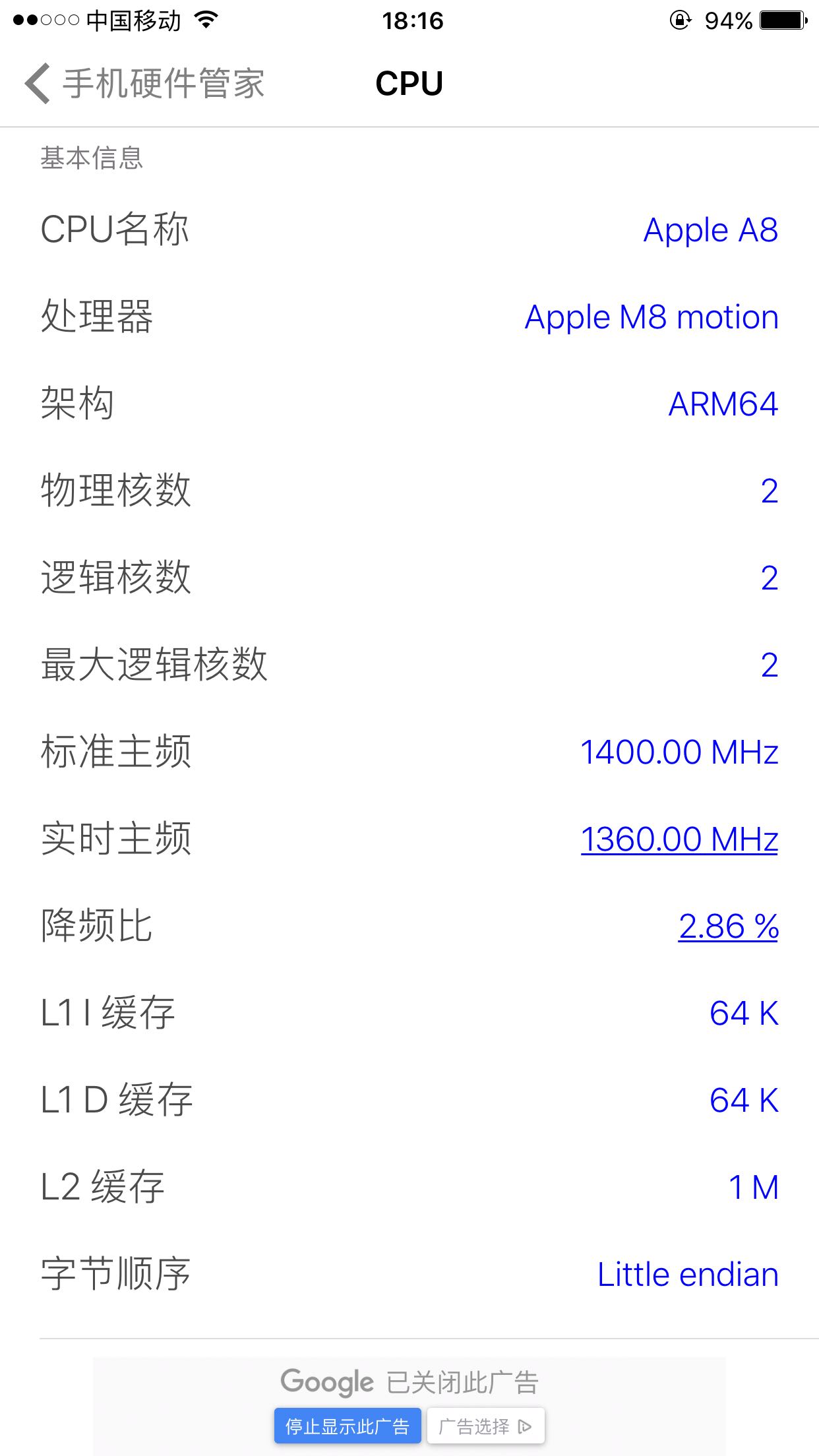Viewport: 819px width, 1456px height.
Task: Tap the 停止显示此广告 button
Action: 348,1426
